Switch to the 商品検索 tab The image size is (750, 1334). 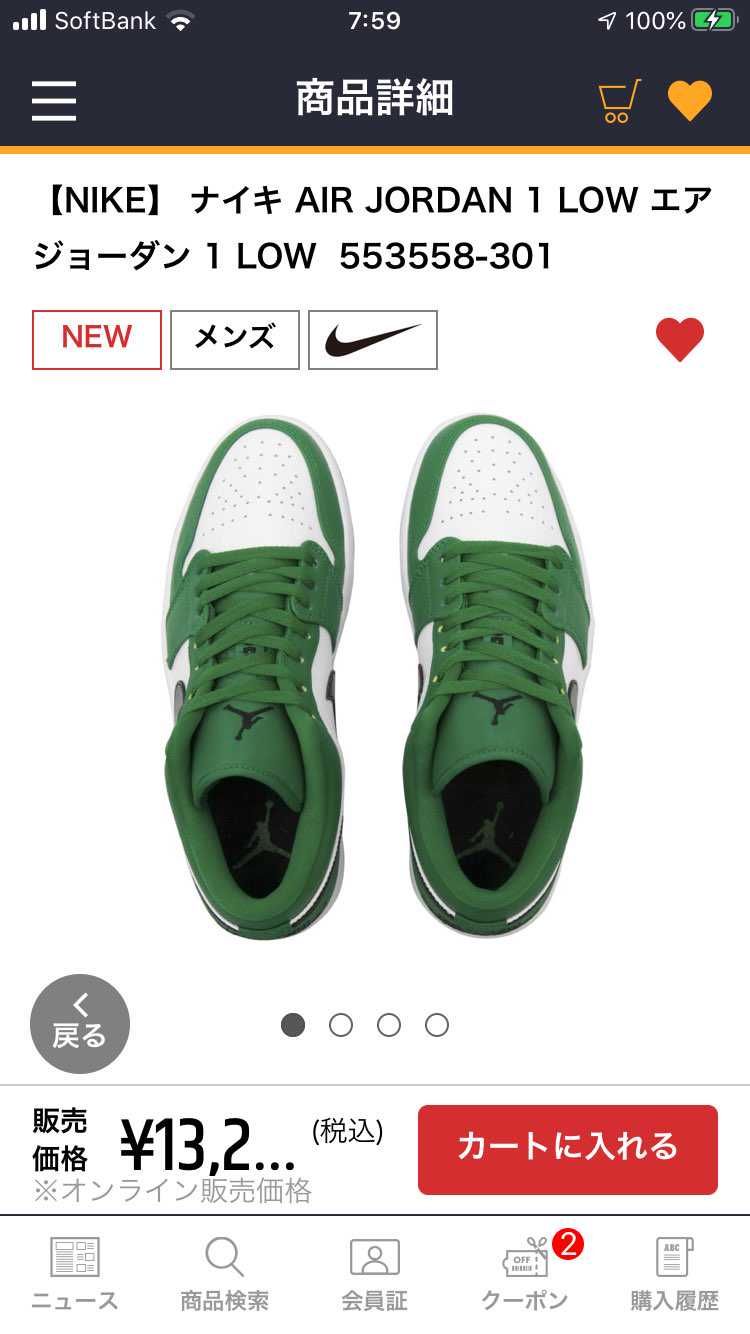[225, 1274]
